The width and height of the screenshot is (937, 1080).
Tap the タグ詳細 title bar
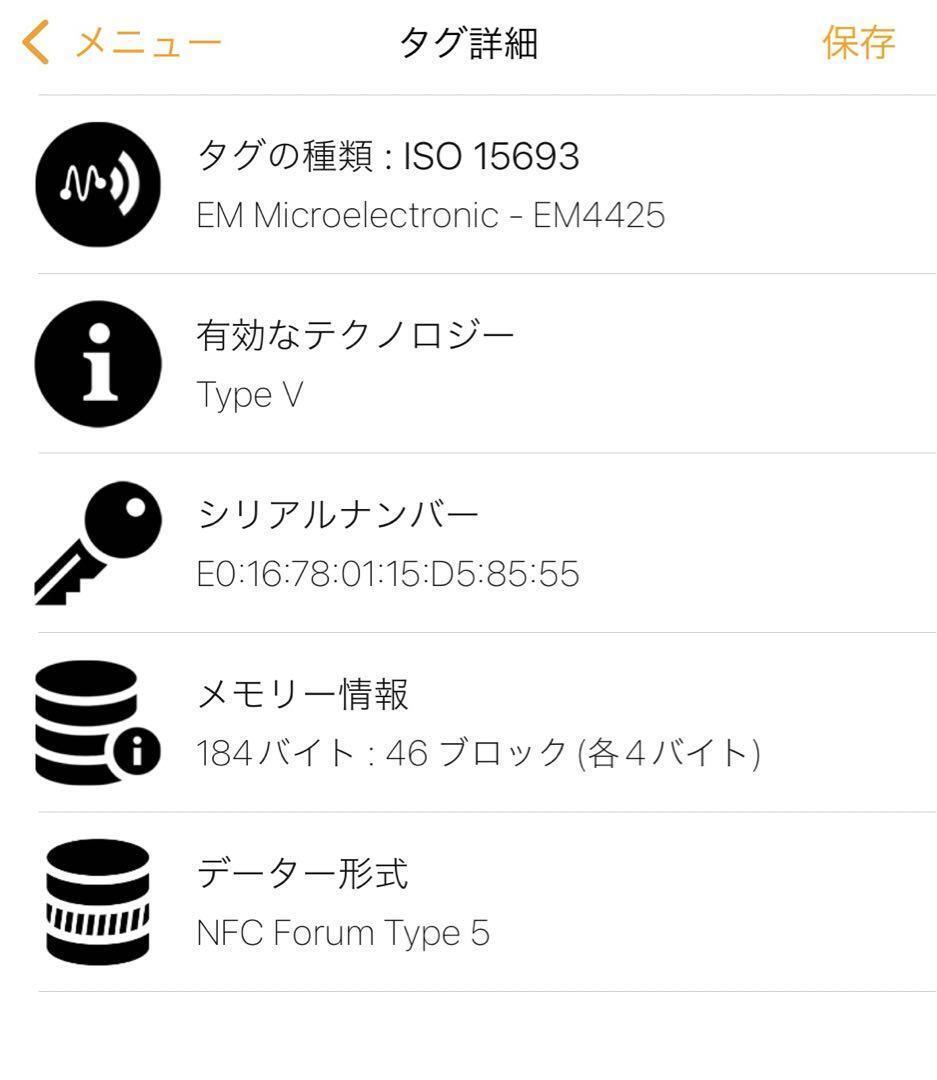(468, 42)
